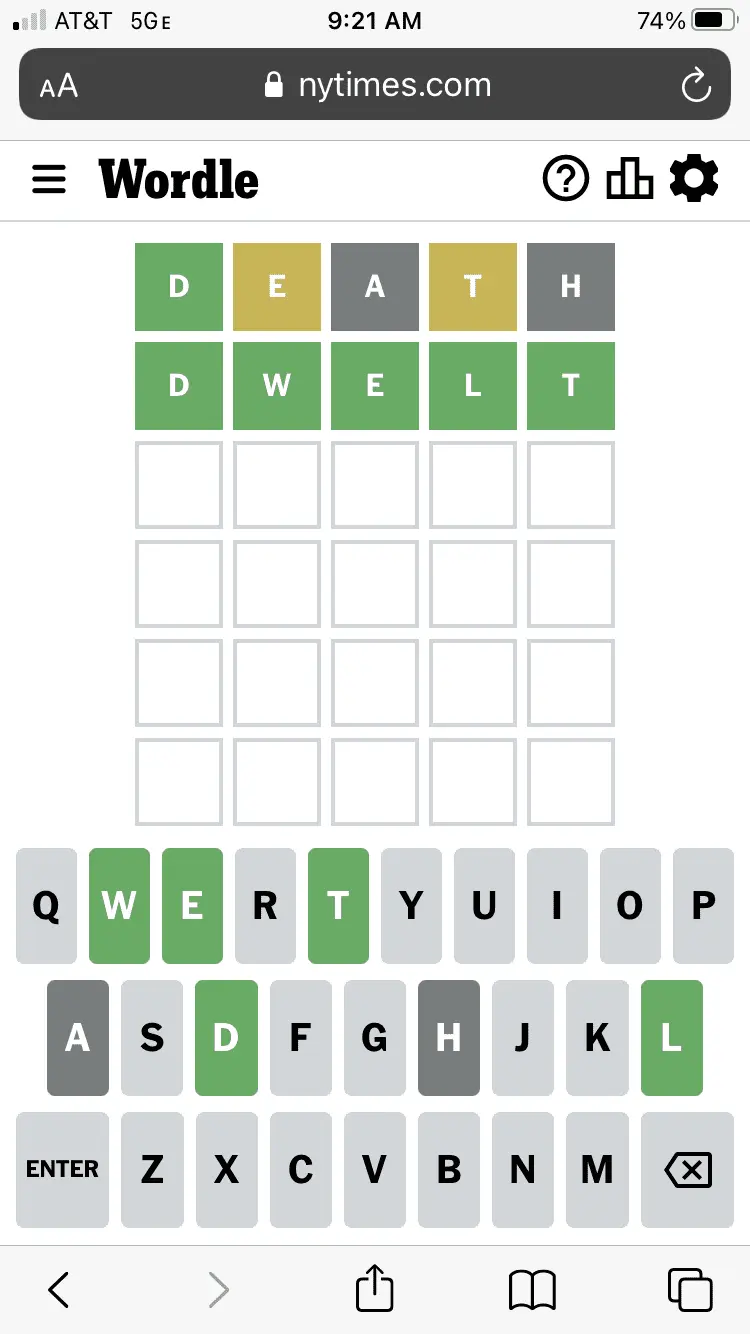Share this page from Safari toolbar
The width and height of the screenshot is (750, 1334).
[375, 1290]
